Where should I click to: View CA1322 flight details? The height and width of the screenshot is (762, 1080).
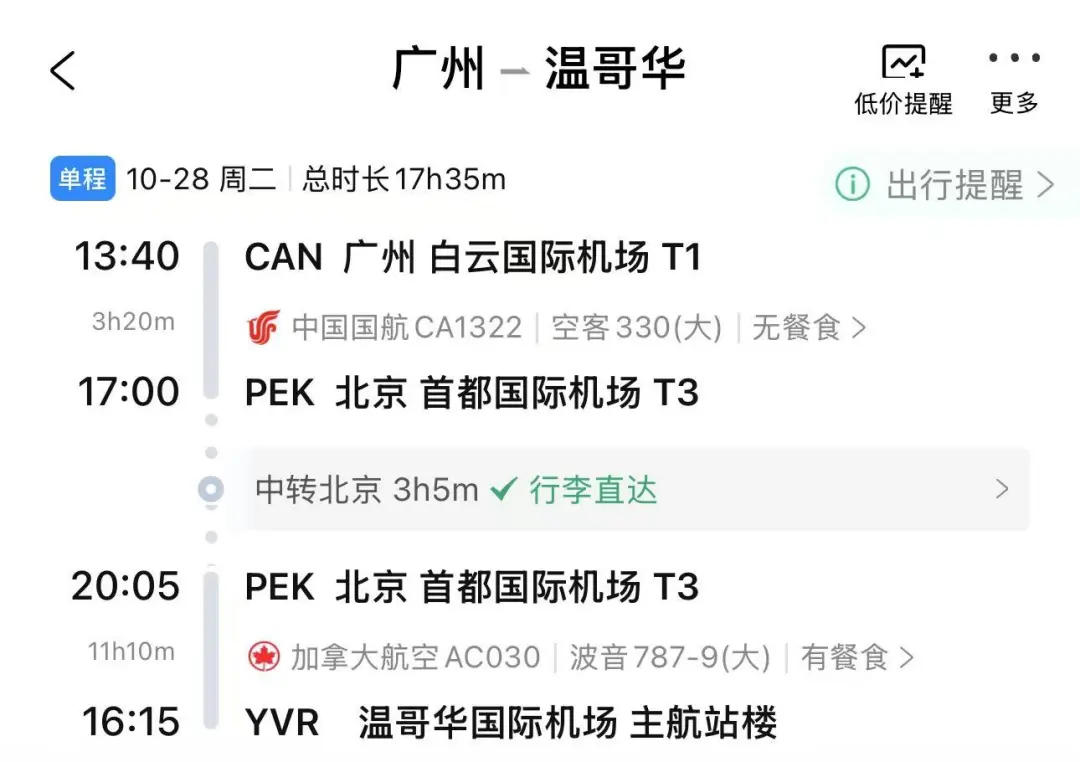(556, 328)
